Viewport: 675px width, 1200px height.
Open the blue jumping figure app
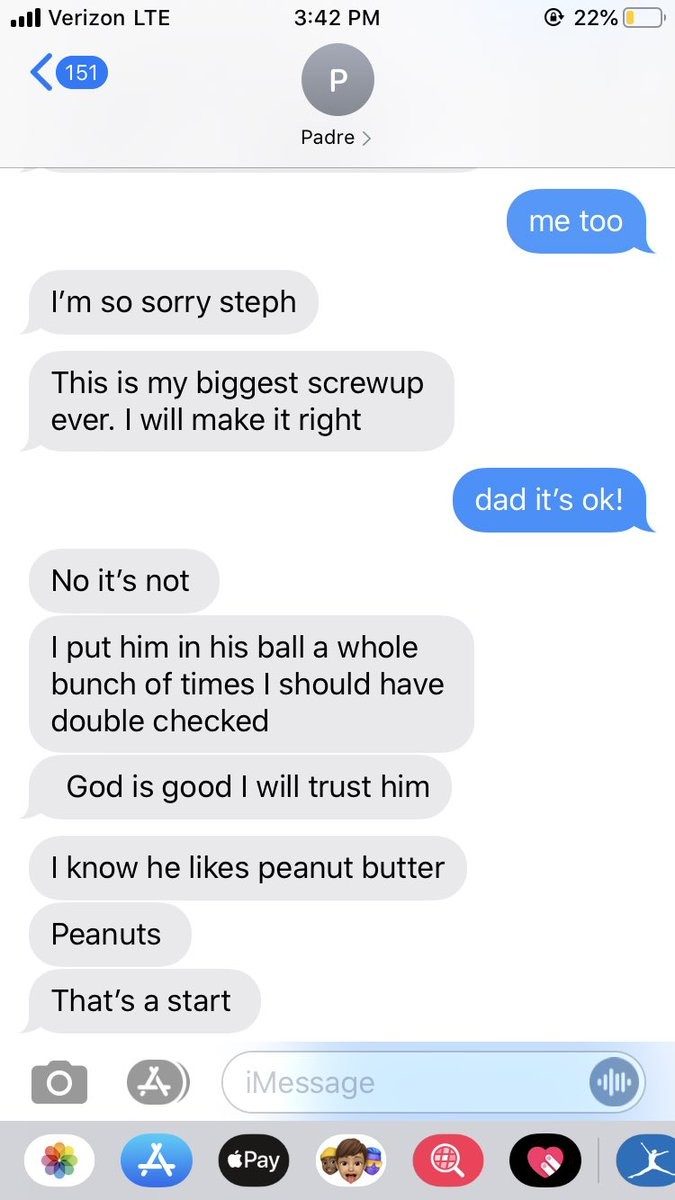coord(646,1160)
